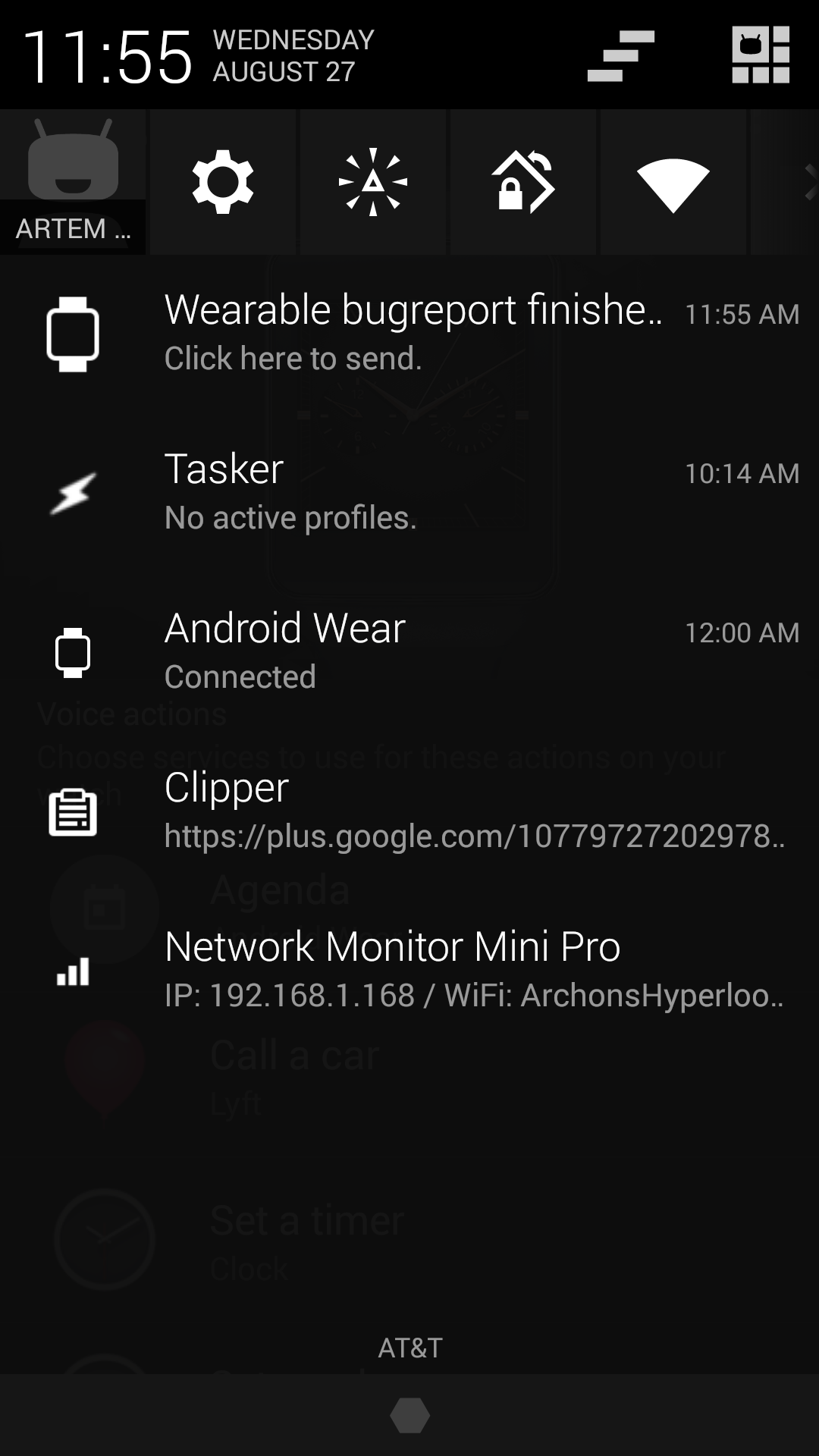Toggle the secure lock quick tile
The image size is (819, 1456).
(x=522, y=182)
